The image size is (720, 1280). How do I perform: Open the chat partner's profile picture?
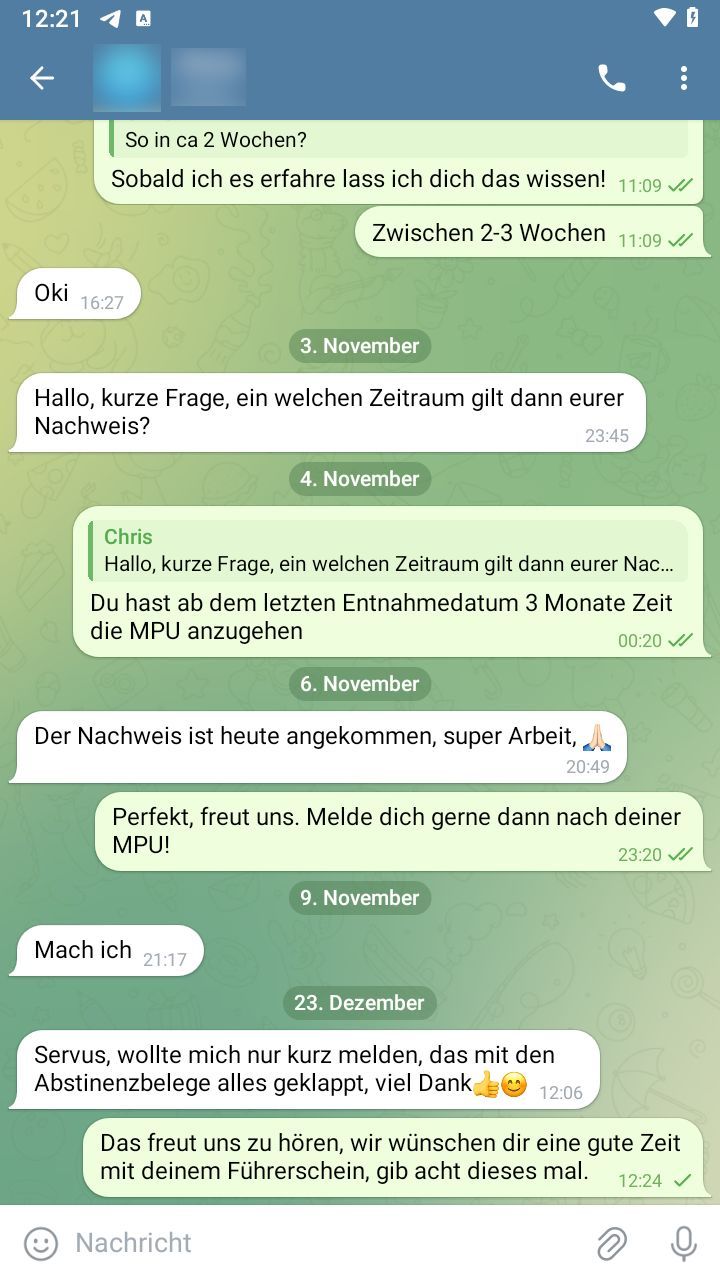pyautogui.click(x=126, y=77)
